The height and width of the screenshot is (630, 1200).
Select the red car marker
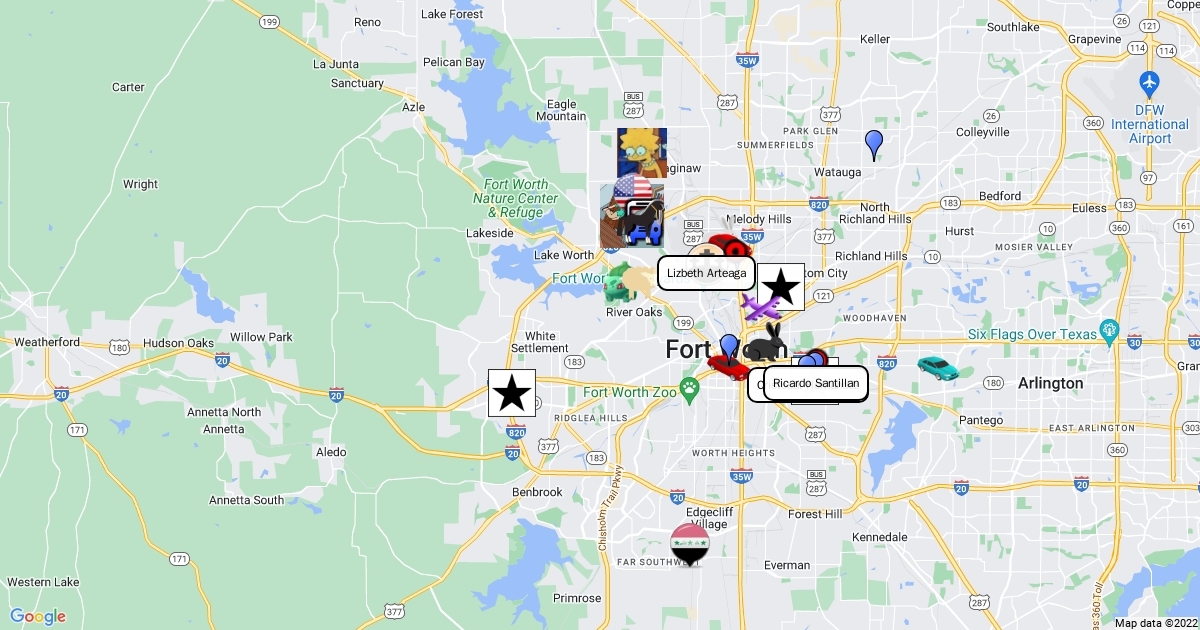coord(729,367)
